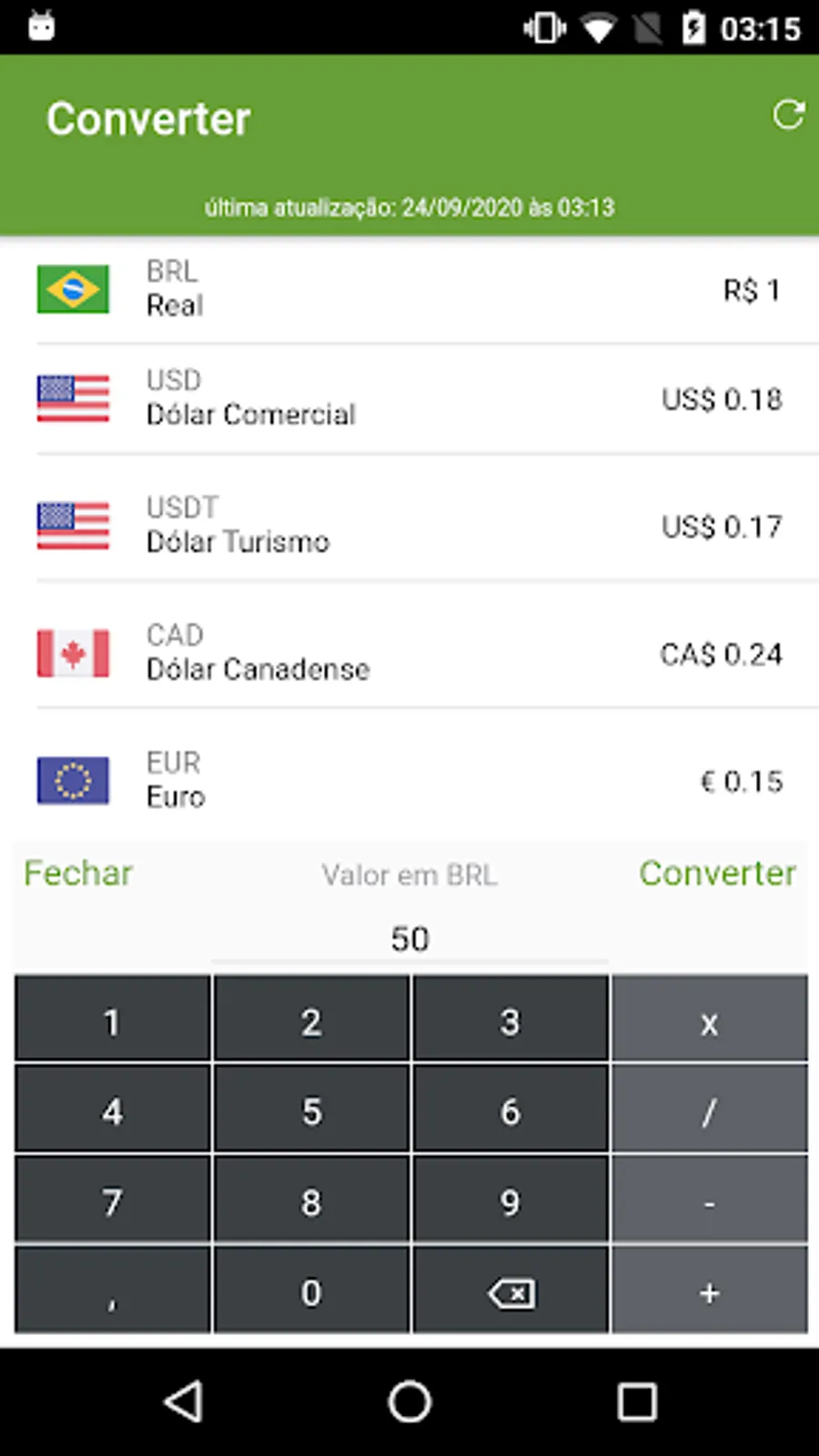Use the divide operator key
Screen dimensions: 819x1456
710,1111
